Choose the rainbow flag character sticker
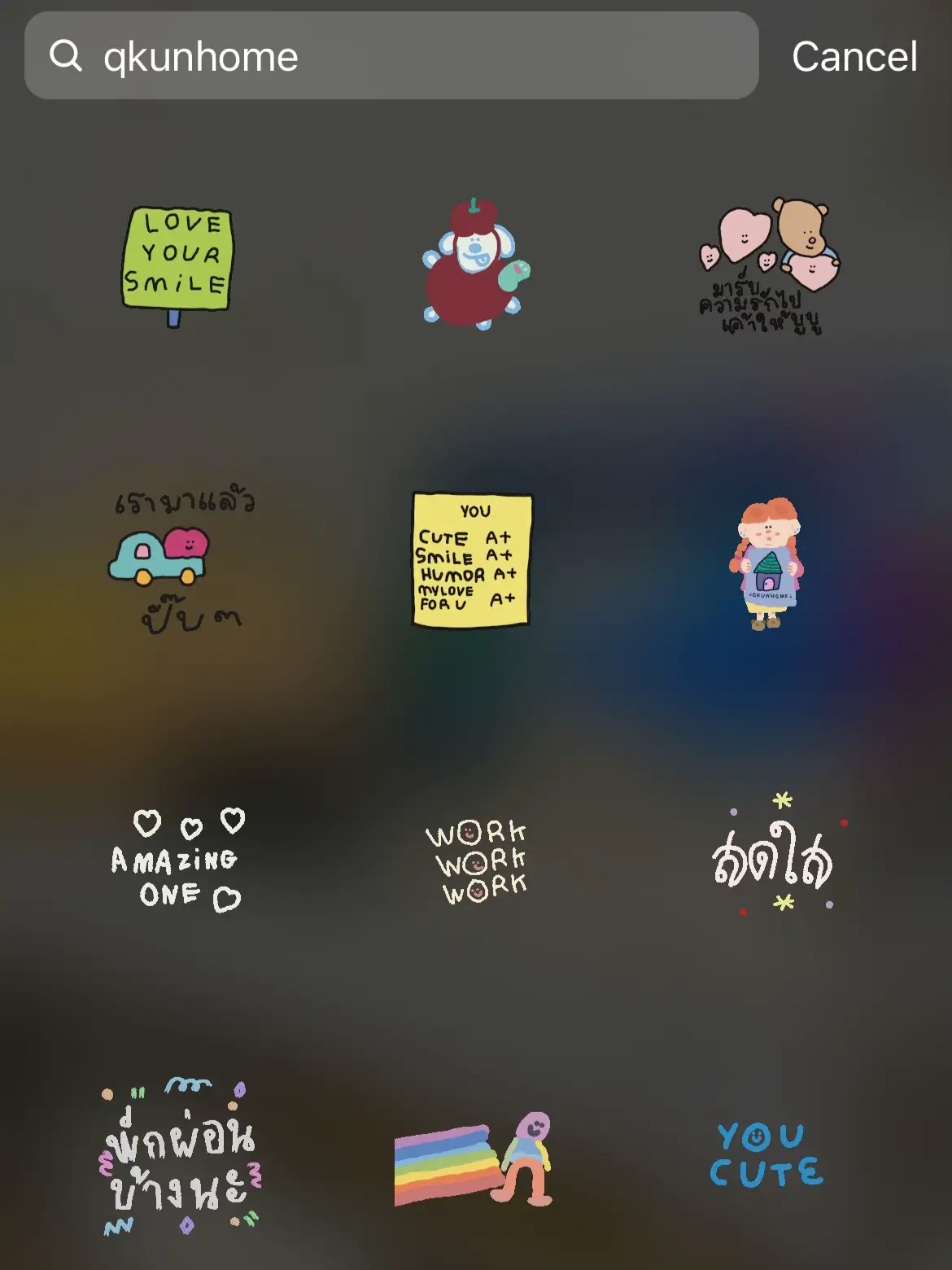This screenshot has height=1270, width=952. 474,1160
